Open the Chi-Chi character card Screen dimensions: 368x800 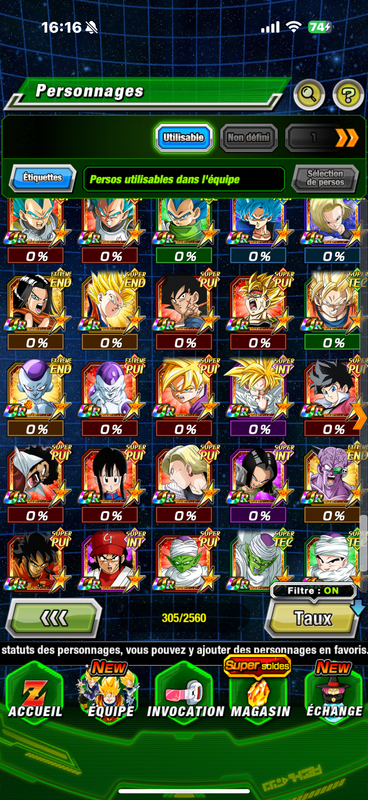click(x=110, y=483)
